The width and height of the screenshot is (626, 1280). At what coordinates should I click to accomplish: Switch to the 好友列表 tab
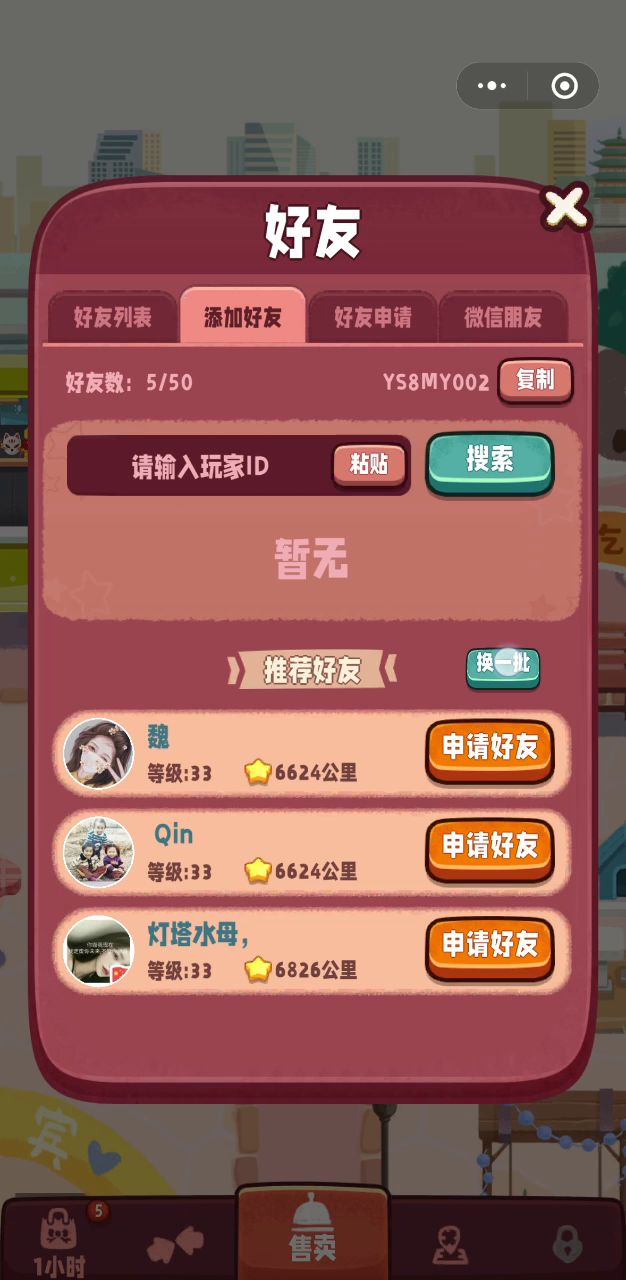click(113, 318)
